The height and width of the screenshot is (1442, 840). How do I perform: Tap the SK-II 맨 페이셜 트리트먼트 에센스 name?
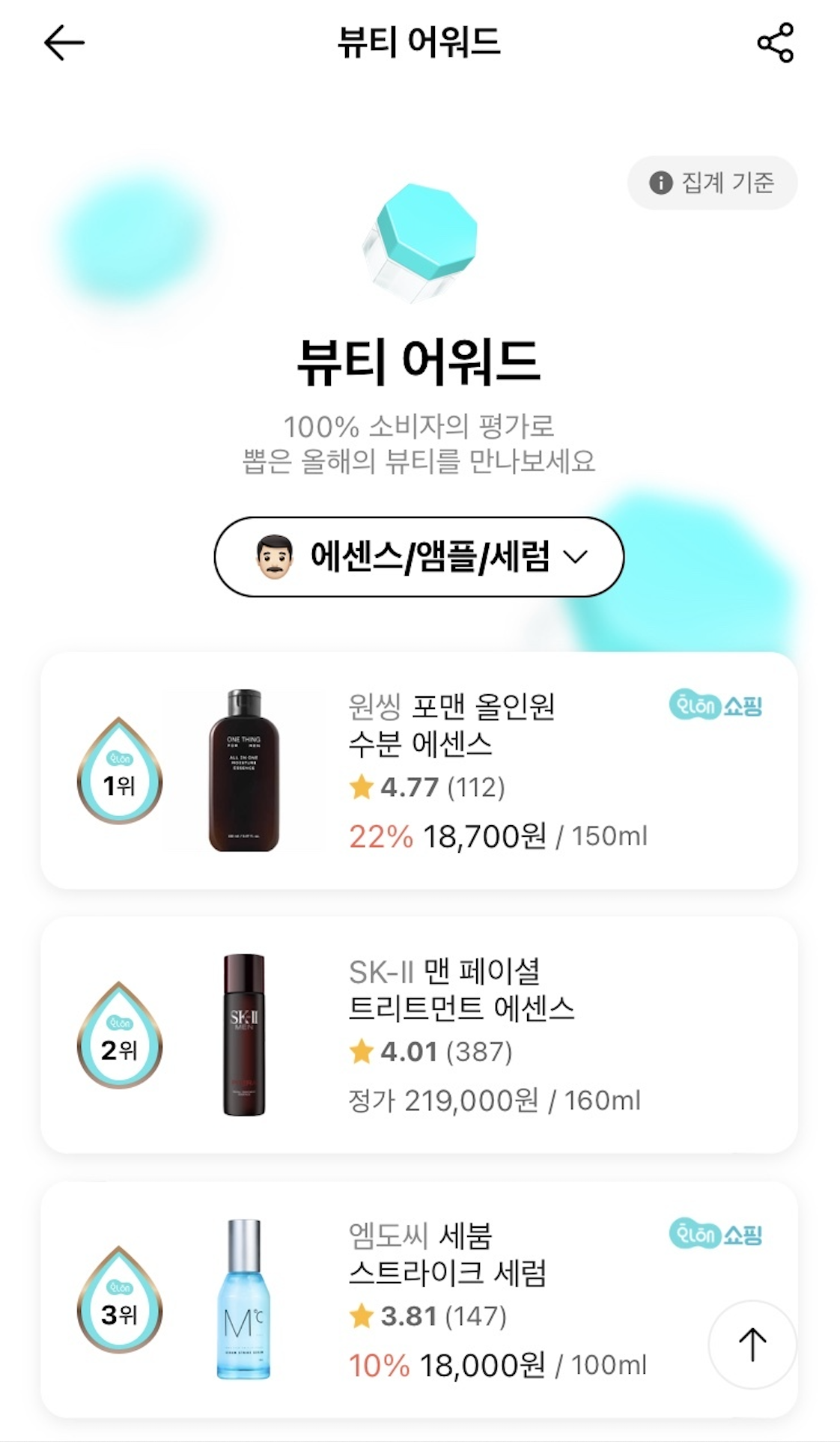coord(460,990)
